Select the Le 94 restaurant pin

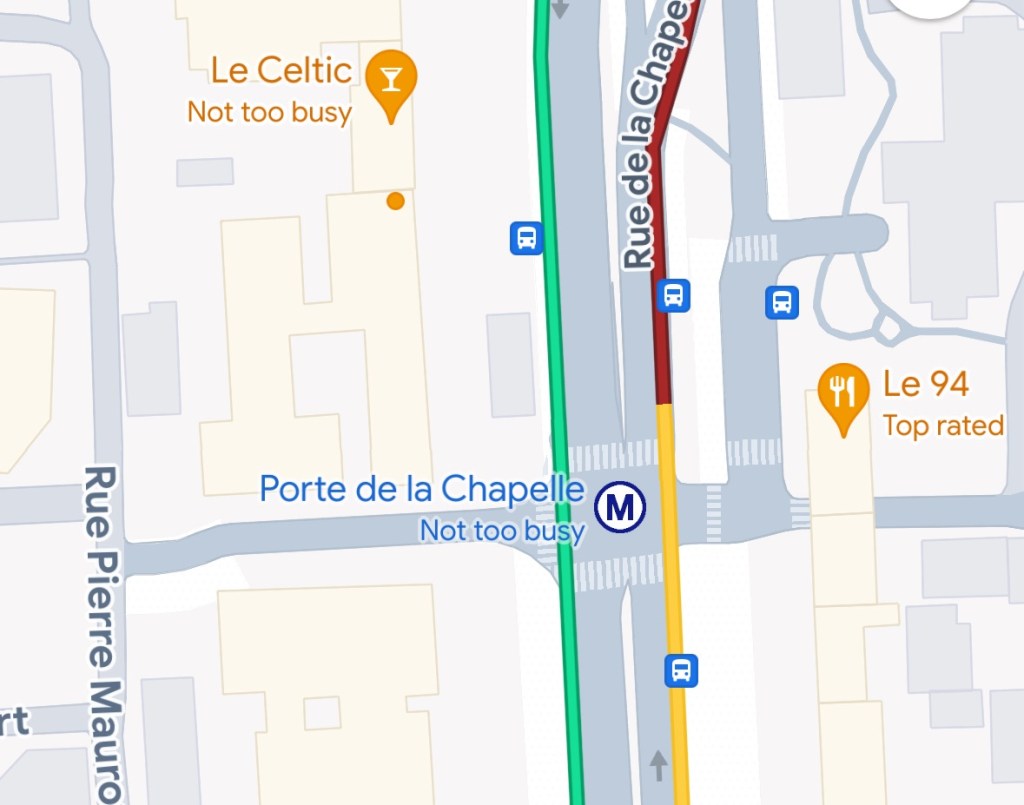tap(843, 391)
